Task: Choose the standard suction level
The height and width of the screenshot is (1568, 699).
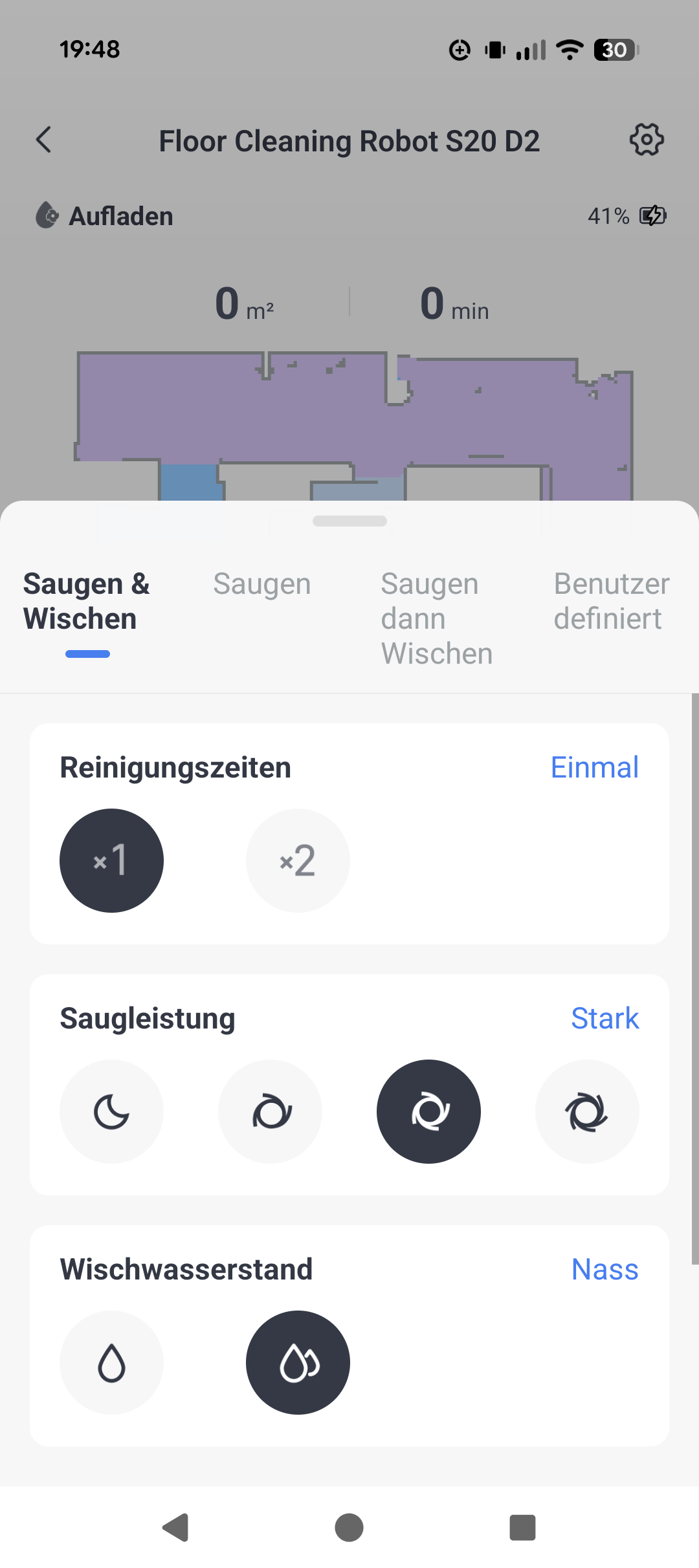Action: coord(270,1111)
